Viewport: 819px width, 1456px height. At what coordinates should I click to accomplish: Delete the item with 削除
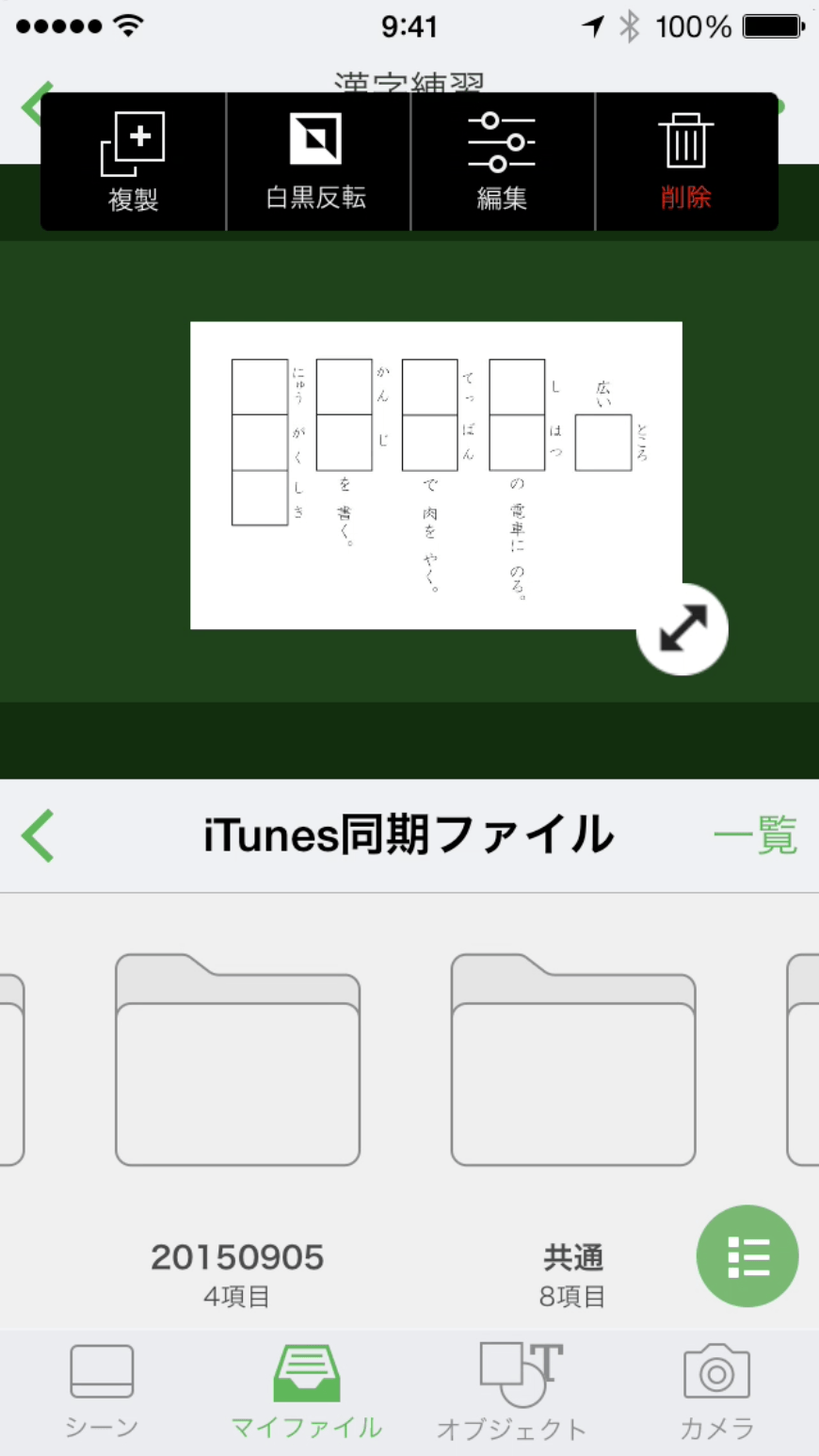(685, 161)
